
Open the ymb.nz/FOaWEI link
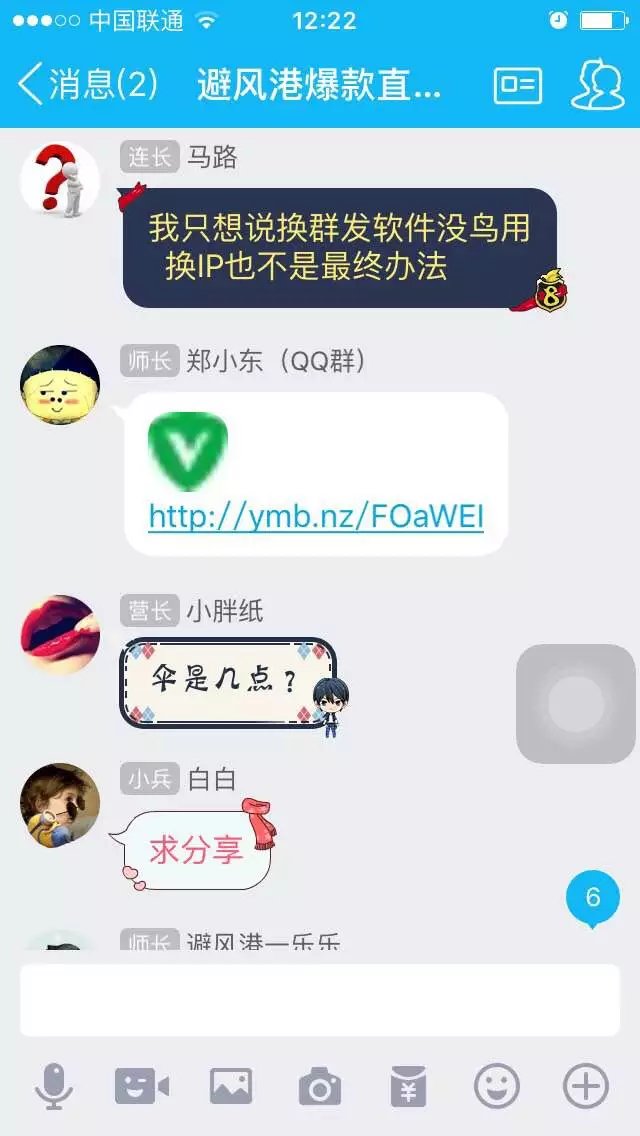click(x=316, y=516)
